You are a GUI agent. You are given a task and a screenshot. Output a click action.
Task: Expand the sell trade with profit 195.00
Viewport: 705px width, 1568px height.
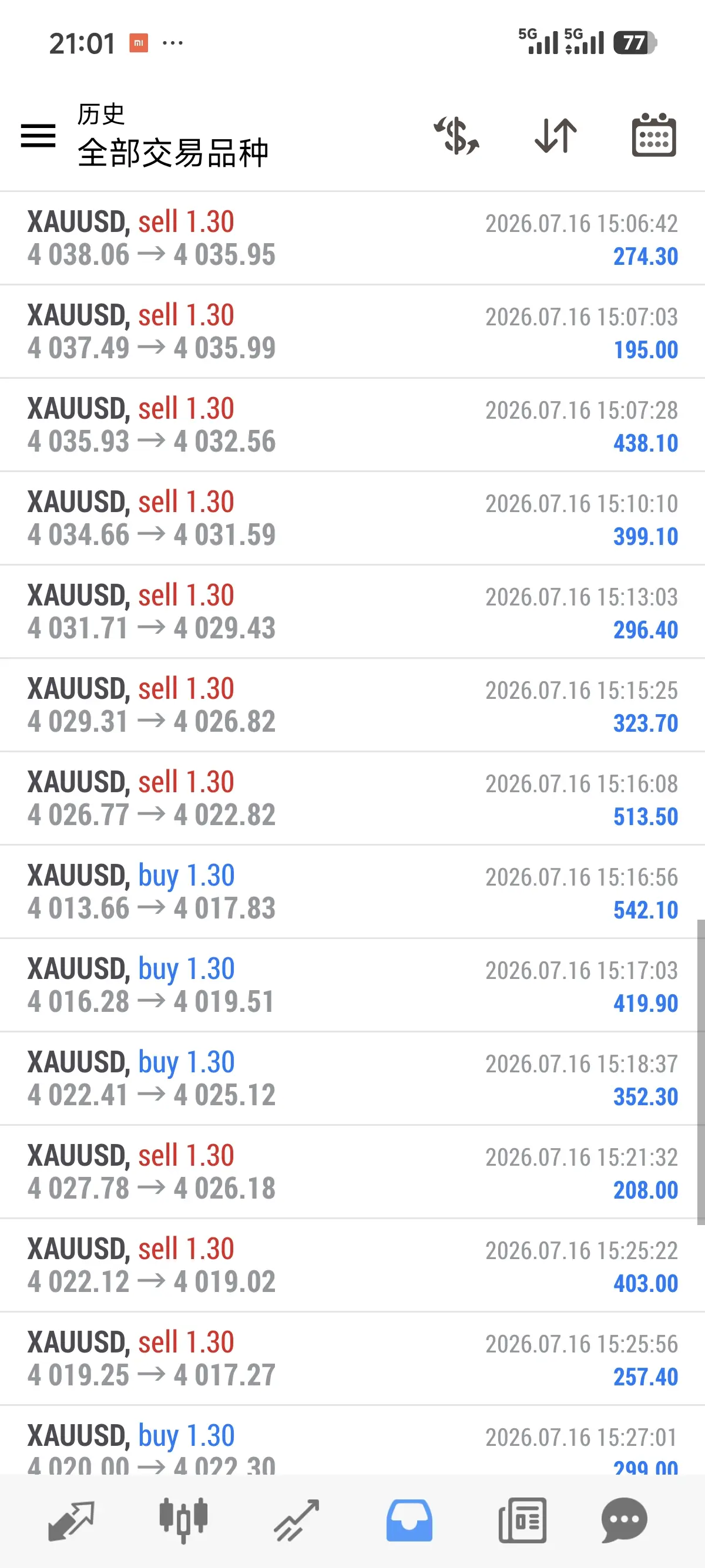click(352, 332)
